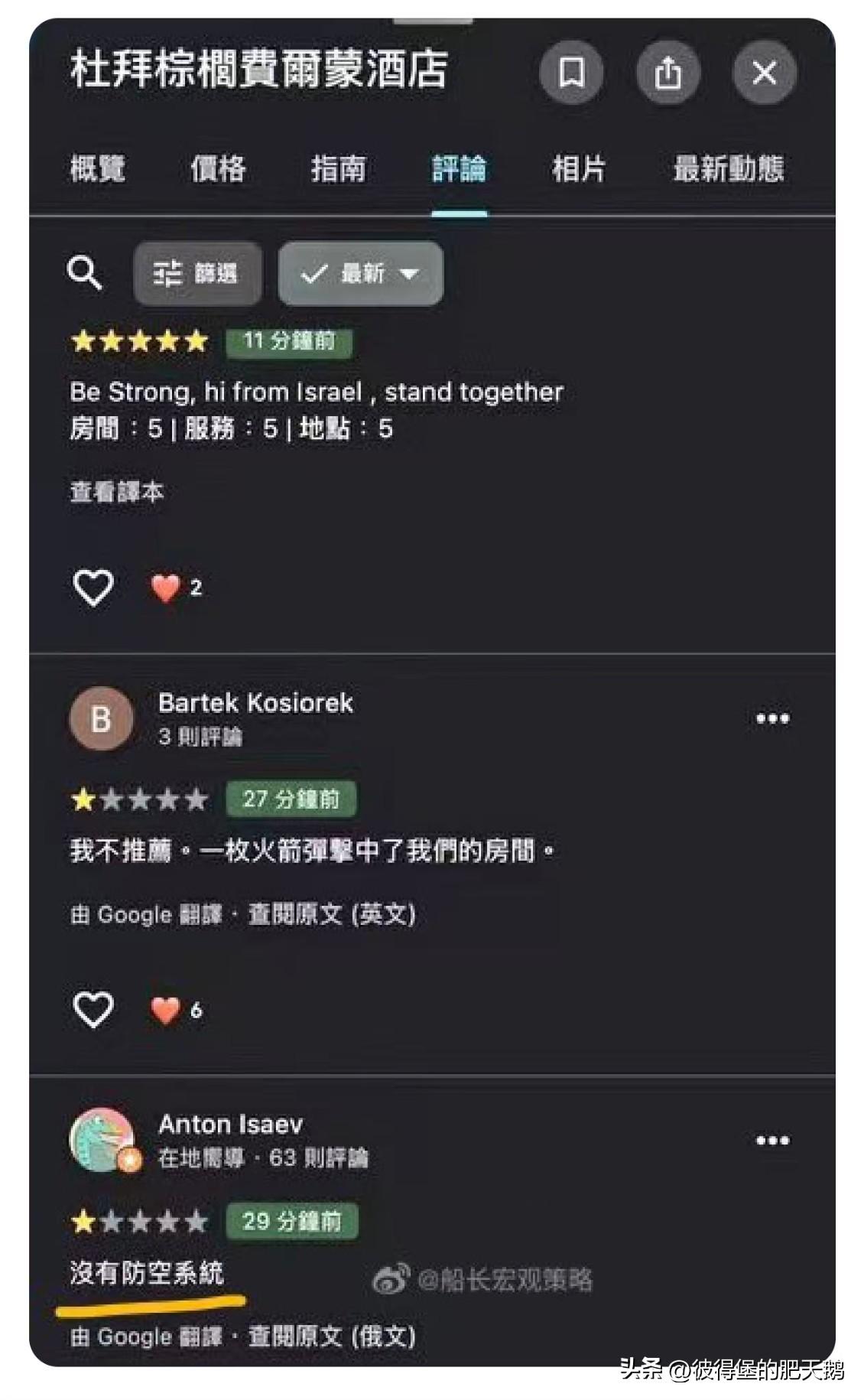The width and height of the screenshot is (864, 1400).
Task: Open the three-dot menu on Anton Isaev's review
Action: (775, 1139)
